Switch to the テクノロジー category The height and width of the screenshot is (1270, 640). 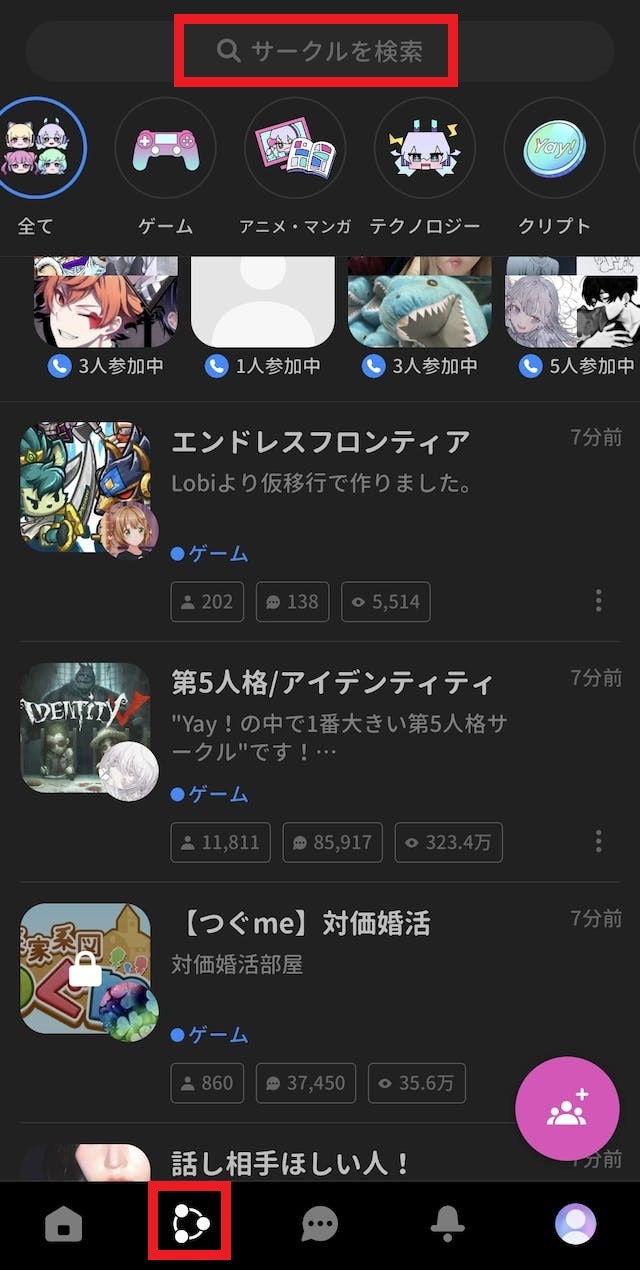point(424,149)
